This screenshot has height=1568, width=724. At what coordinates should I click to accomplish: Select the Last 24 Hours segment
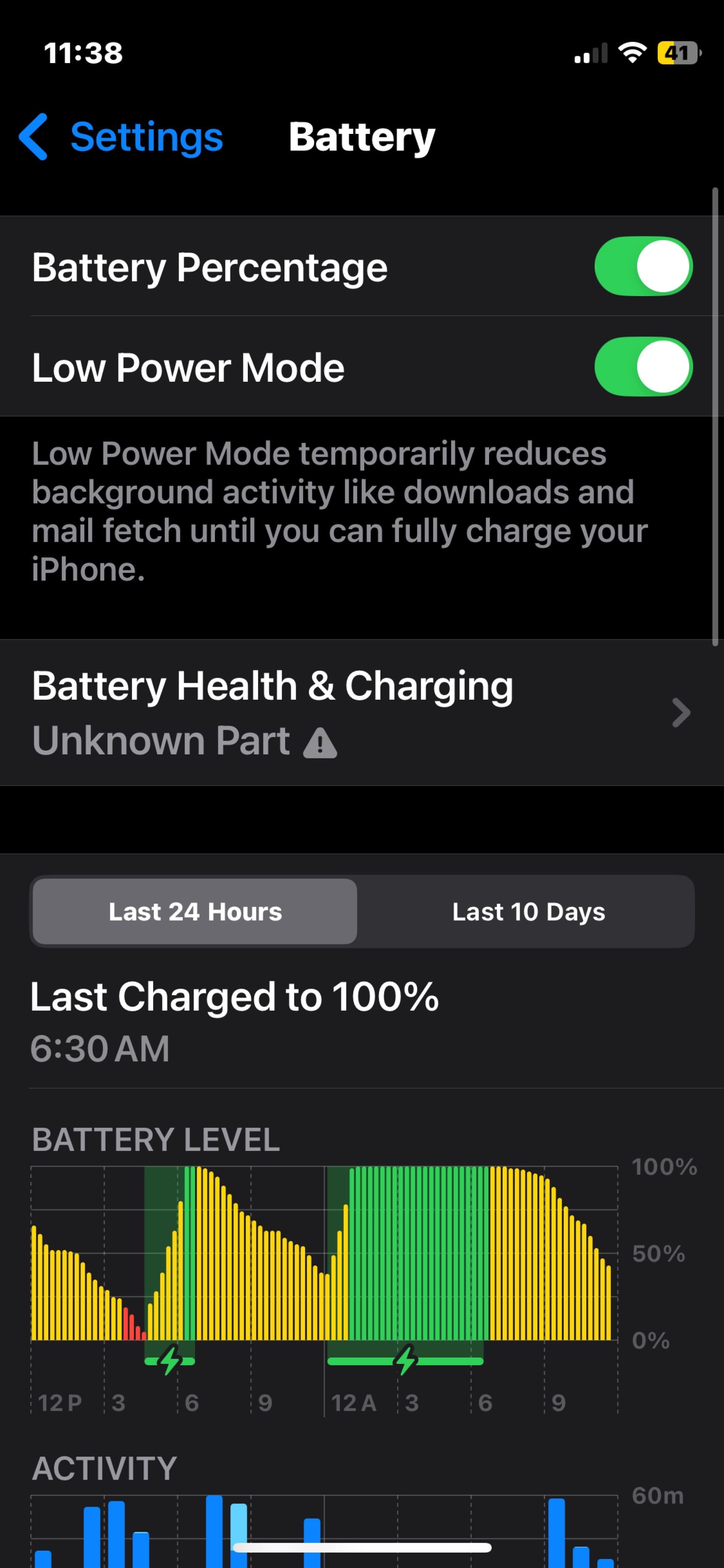coord(195,912)
